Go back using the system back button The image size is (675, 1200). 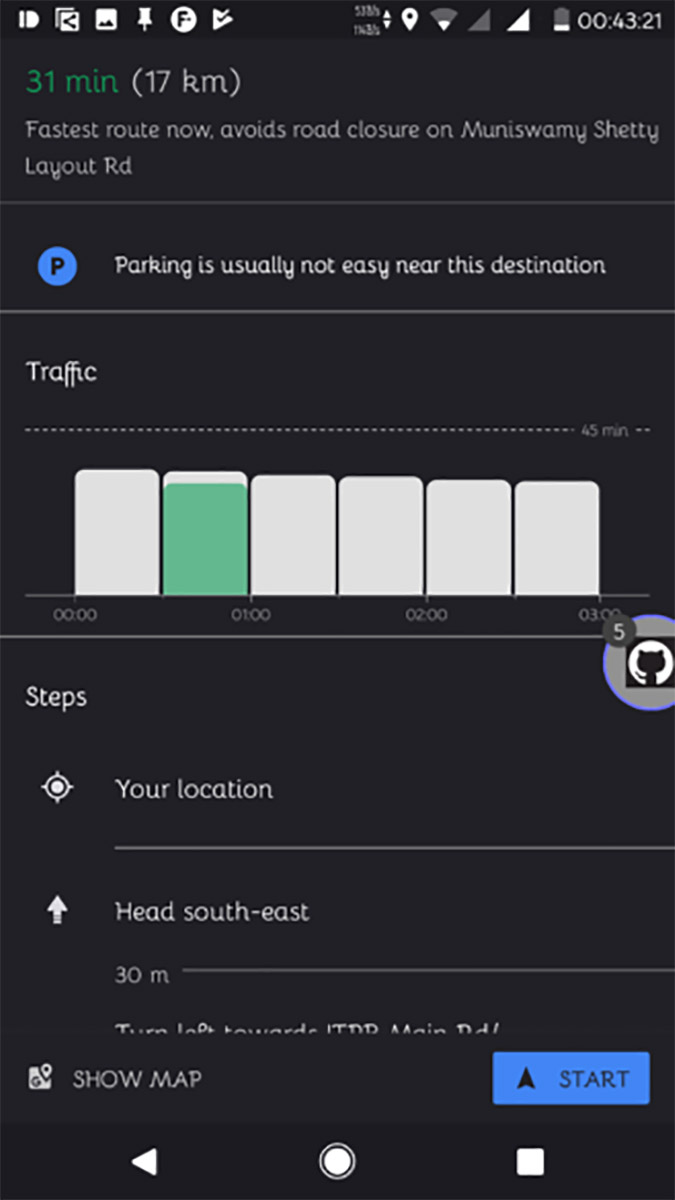click(x=145, y=1161)
